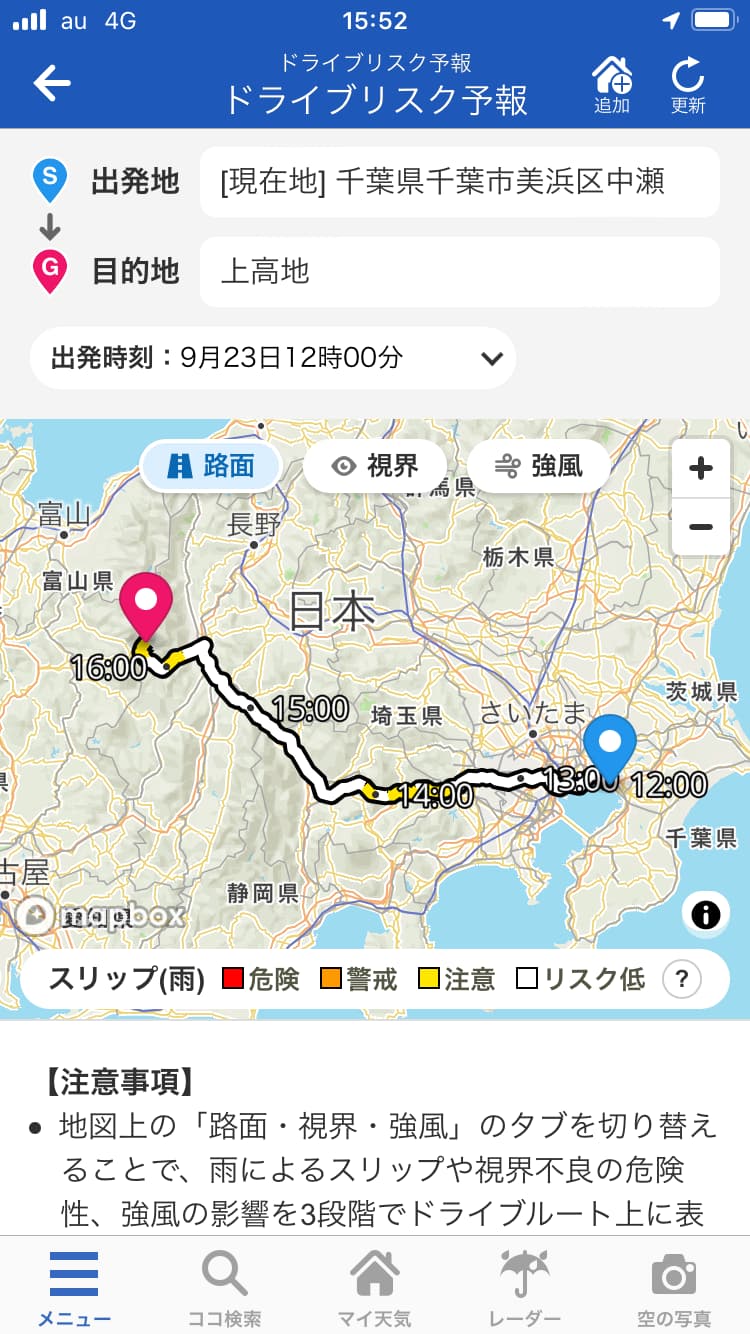
Task: Go back with the arrow icon
Action: [52, 83]
